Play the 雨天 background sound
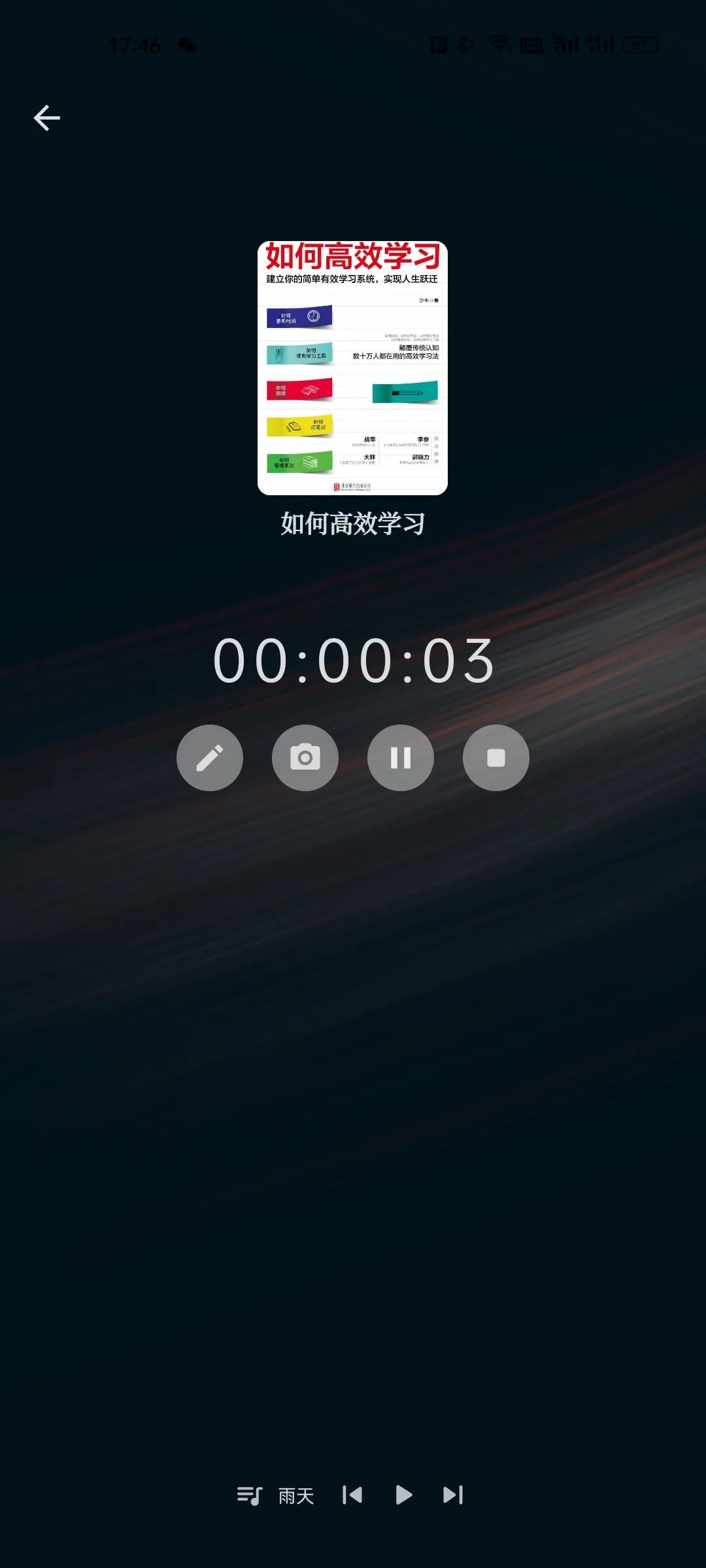 [x=403, y=1495]
